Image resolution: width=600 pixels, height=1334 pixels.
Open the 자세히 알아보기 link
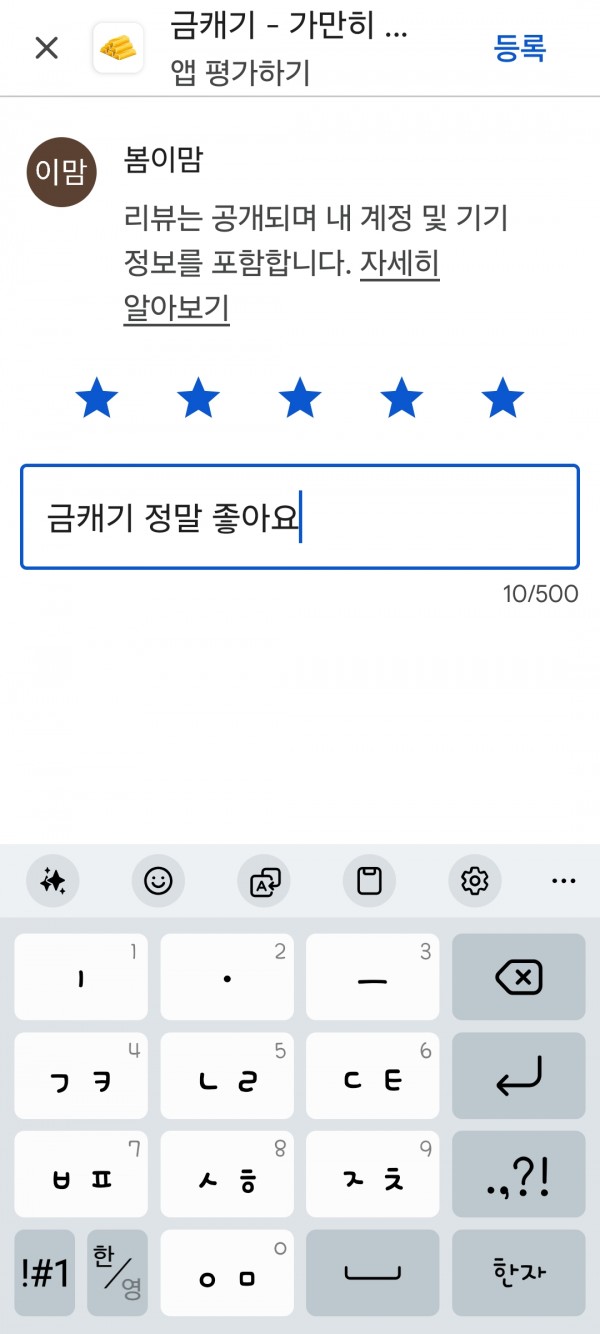click(281, 286)
